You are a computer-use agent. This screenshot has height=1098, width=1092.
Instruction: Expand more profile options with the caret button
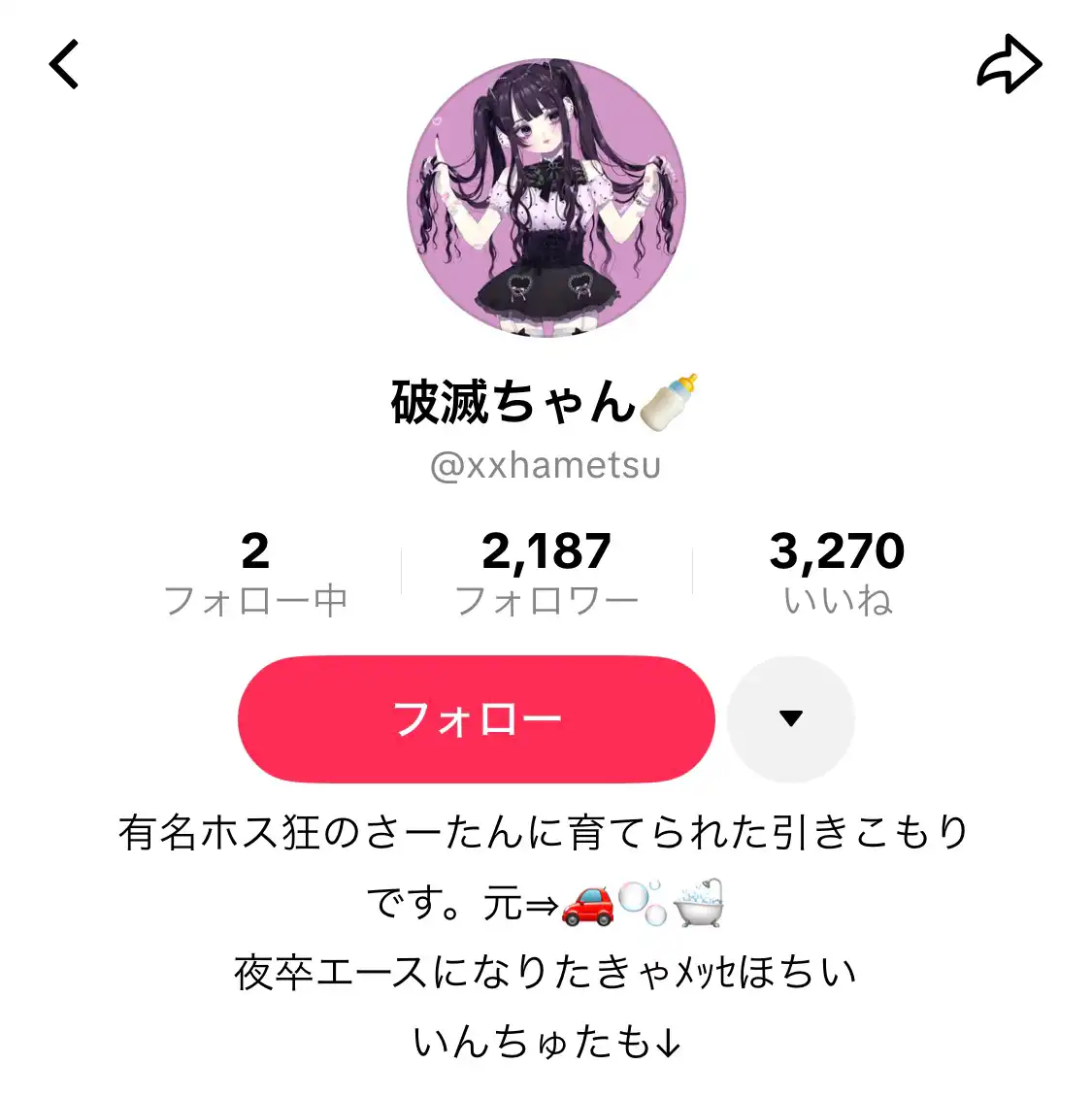(792, 718)
